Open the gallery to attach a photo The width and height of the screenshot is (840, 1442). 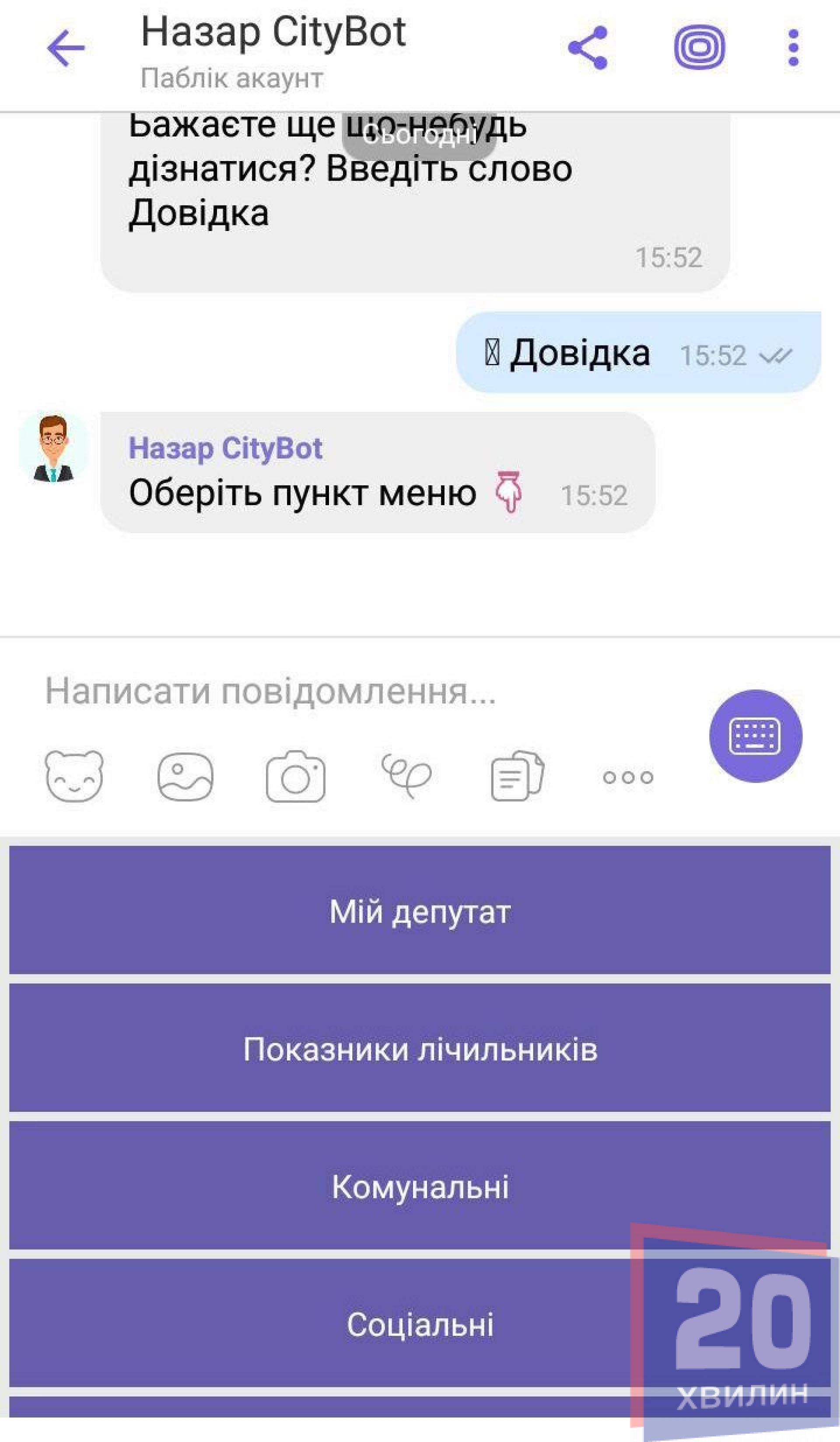pyautogui.click(x=185, y=777)
